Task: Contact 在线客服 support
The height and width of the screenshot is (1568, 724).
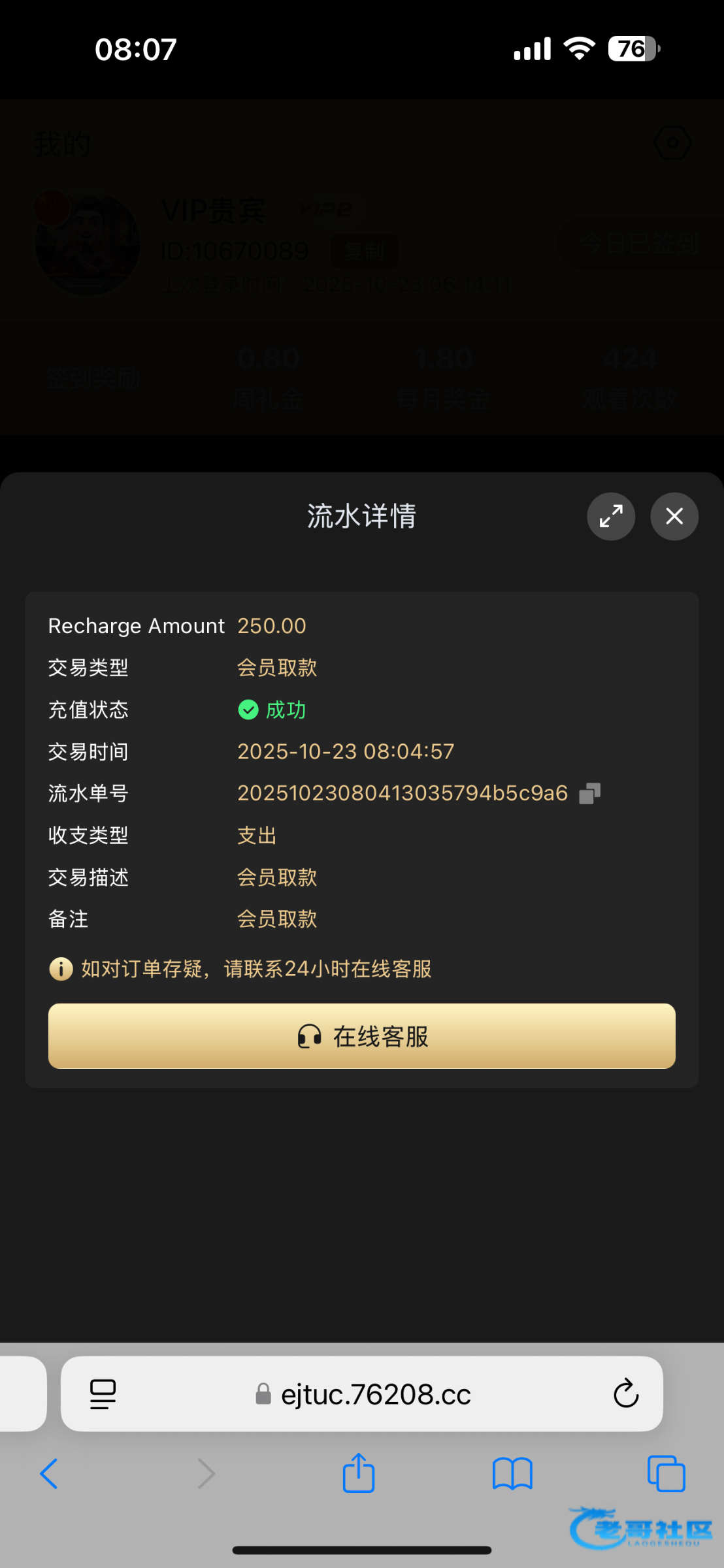Action: (x=362, y=1036)
